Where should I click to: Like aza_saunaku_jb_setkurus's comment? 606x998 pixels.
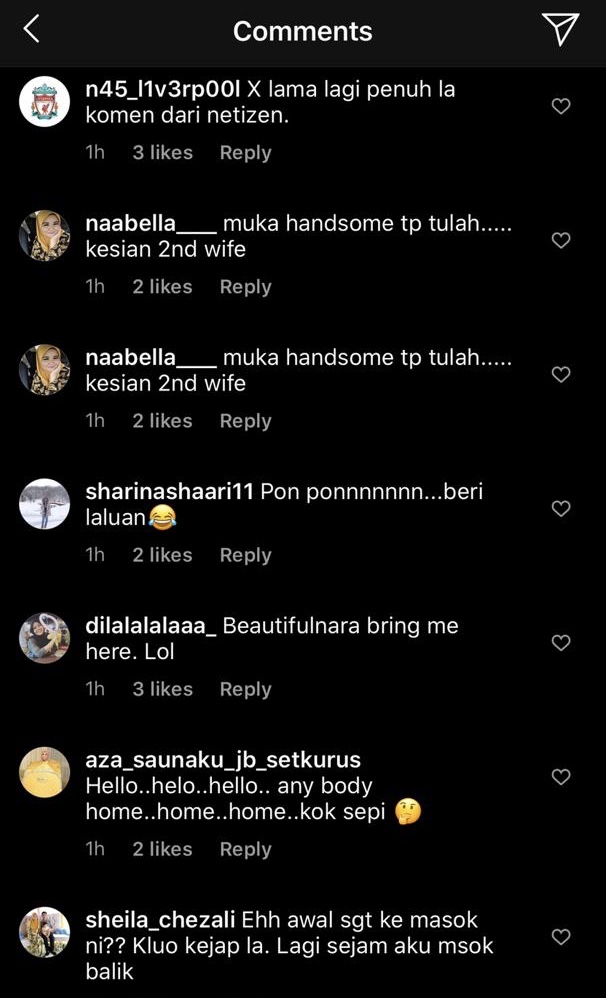coord(561,777)
